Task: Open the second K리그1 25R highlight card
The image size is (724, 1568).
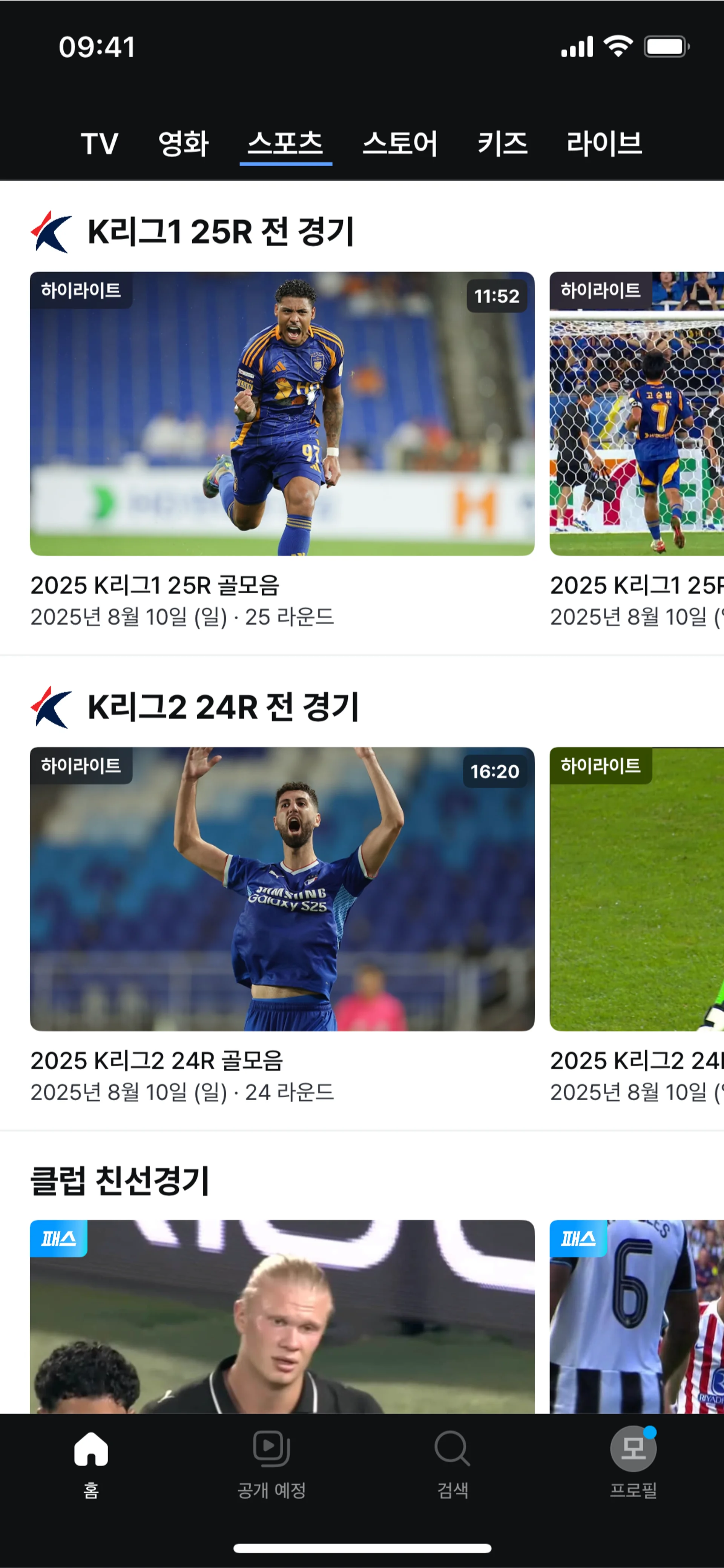Action: 637,414
